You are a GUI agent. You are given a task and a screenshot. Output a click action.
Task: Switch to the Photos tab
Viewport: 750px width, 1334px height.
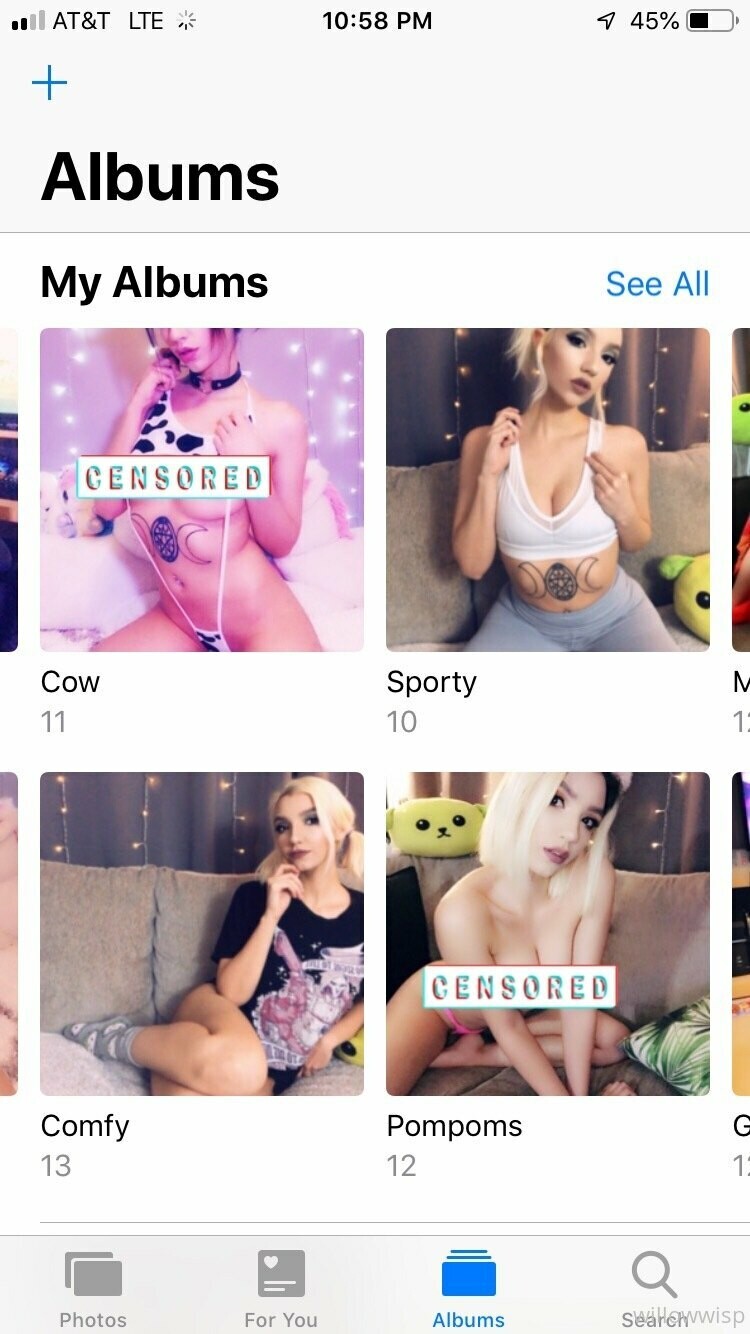93,1289
